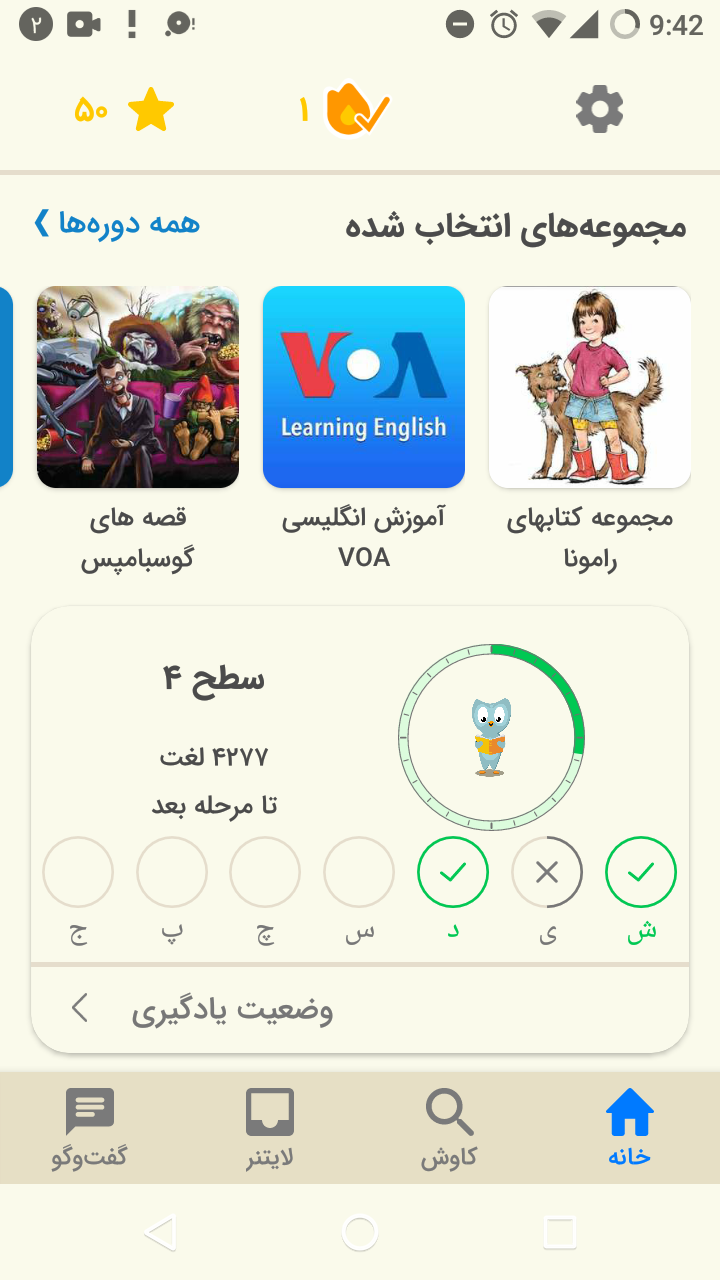Switch to the کاوش tab

449,1128
